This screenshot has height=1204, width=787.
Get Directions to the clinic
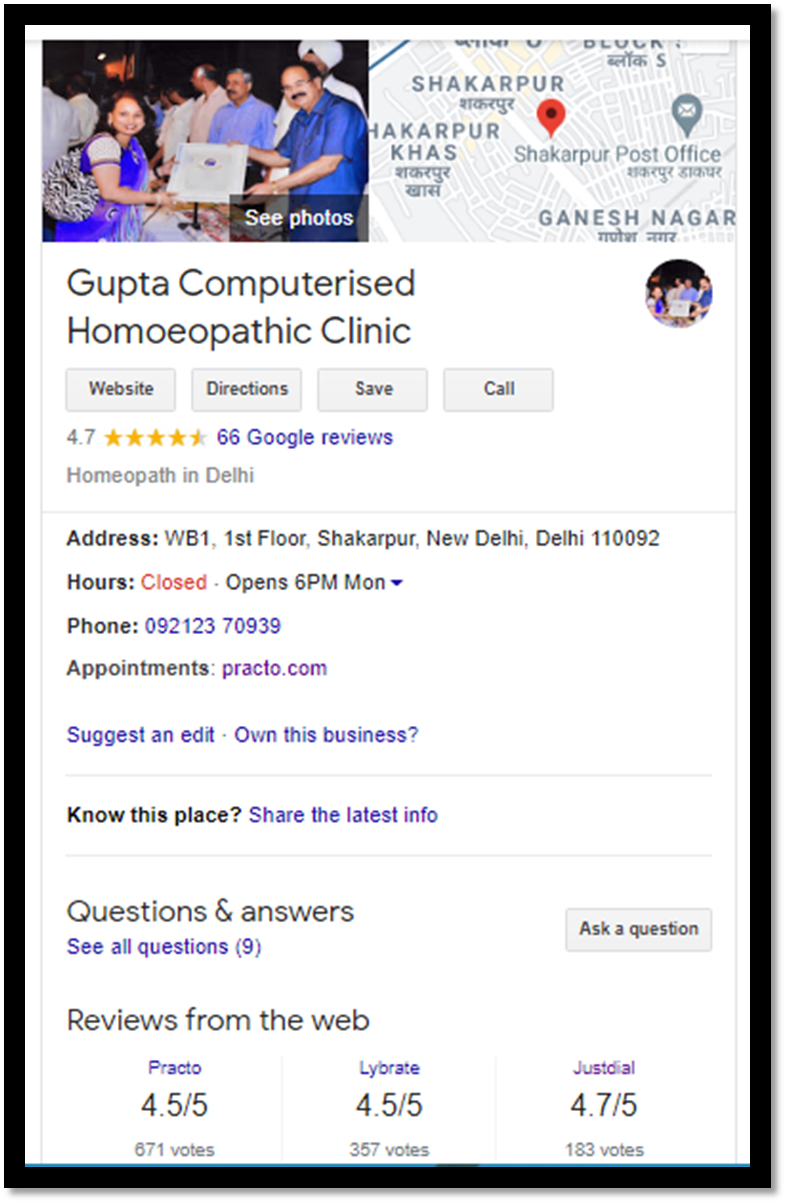point(247,389)
